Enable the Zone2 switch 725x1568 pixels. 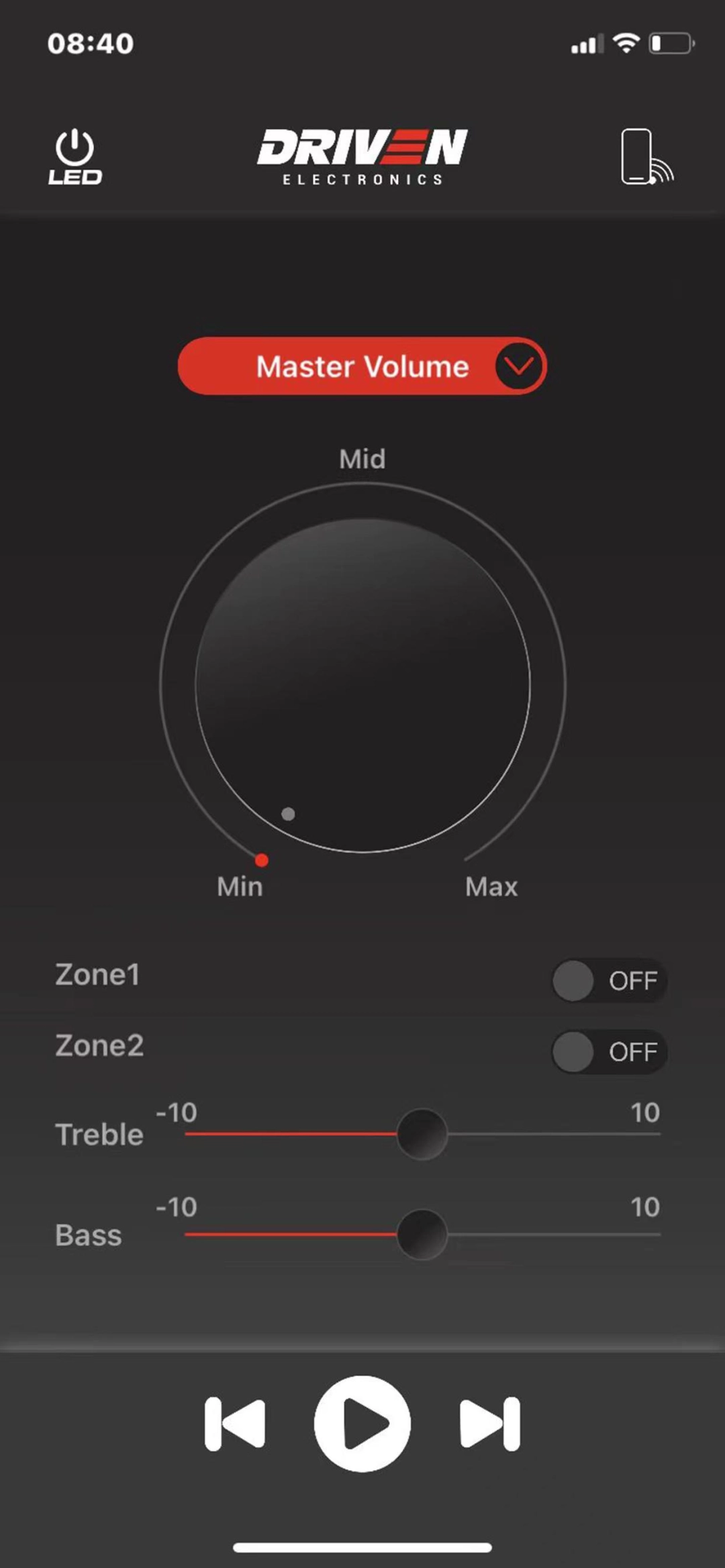608,1051
